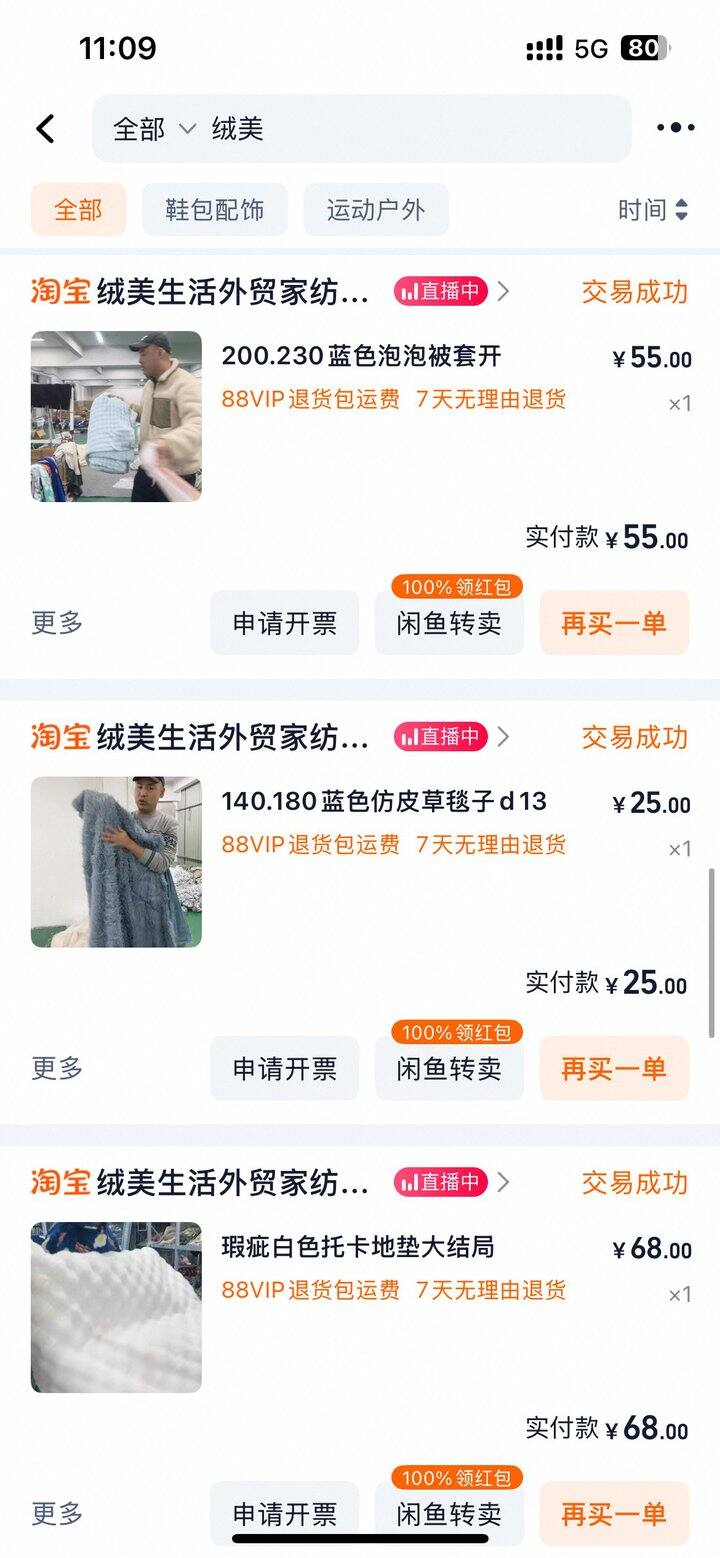Sort orders by 时间

(652, 210)
